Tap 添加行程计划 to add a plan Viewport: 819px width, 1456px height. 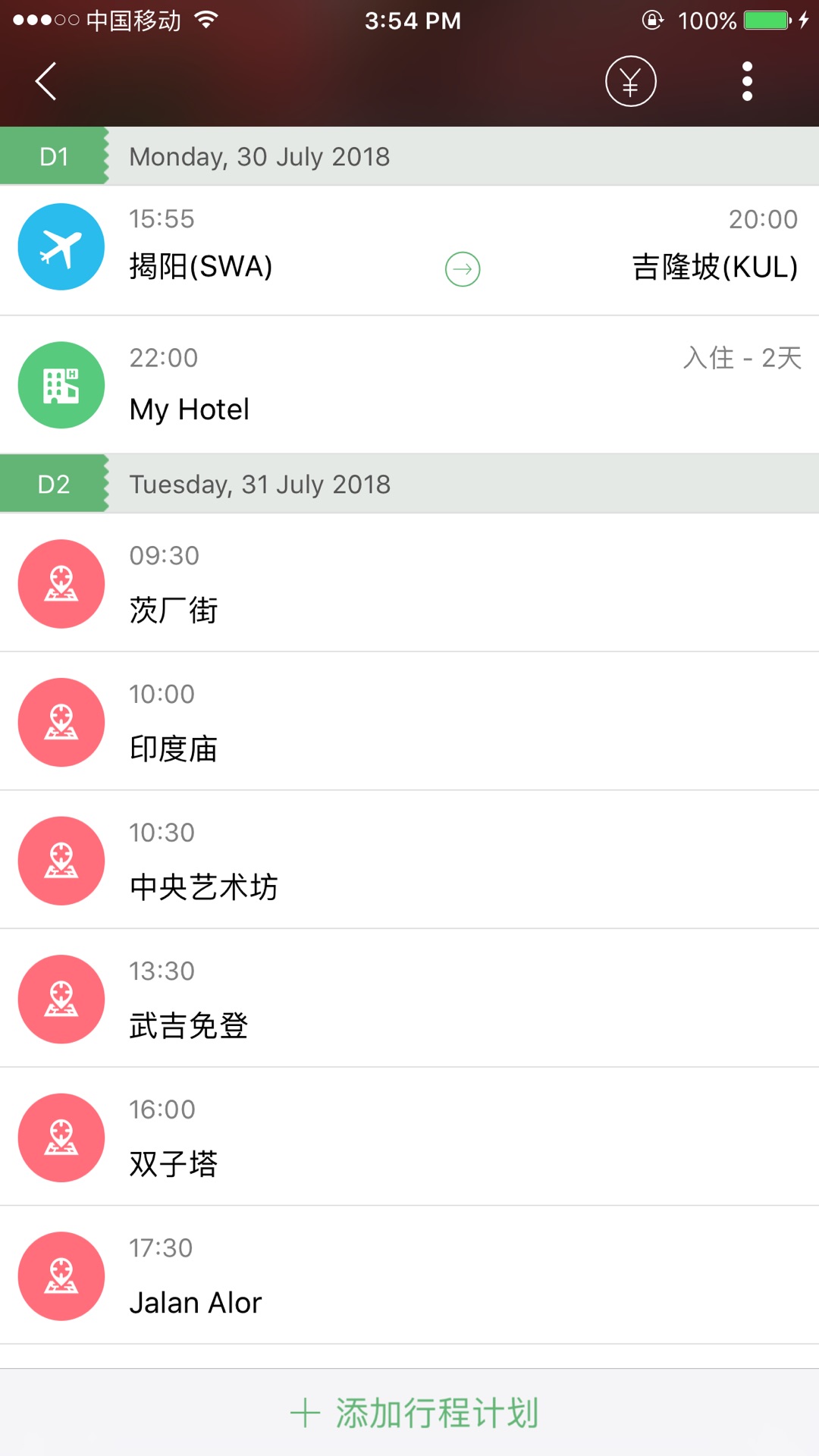(414, 1414)
